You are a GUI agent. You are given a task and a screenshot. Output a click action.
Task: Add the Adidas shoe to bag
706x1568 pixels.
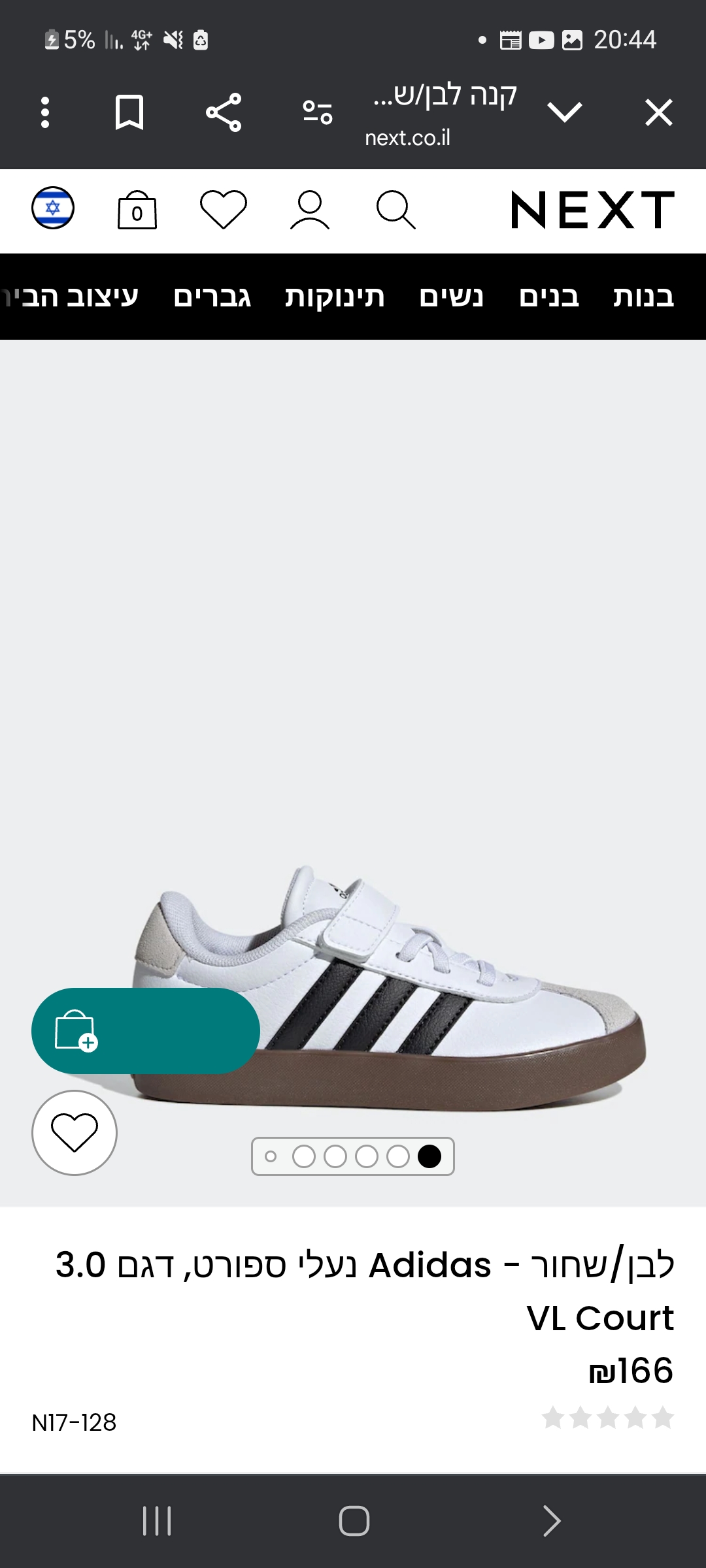point(146,1031)
